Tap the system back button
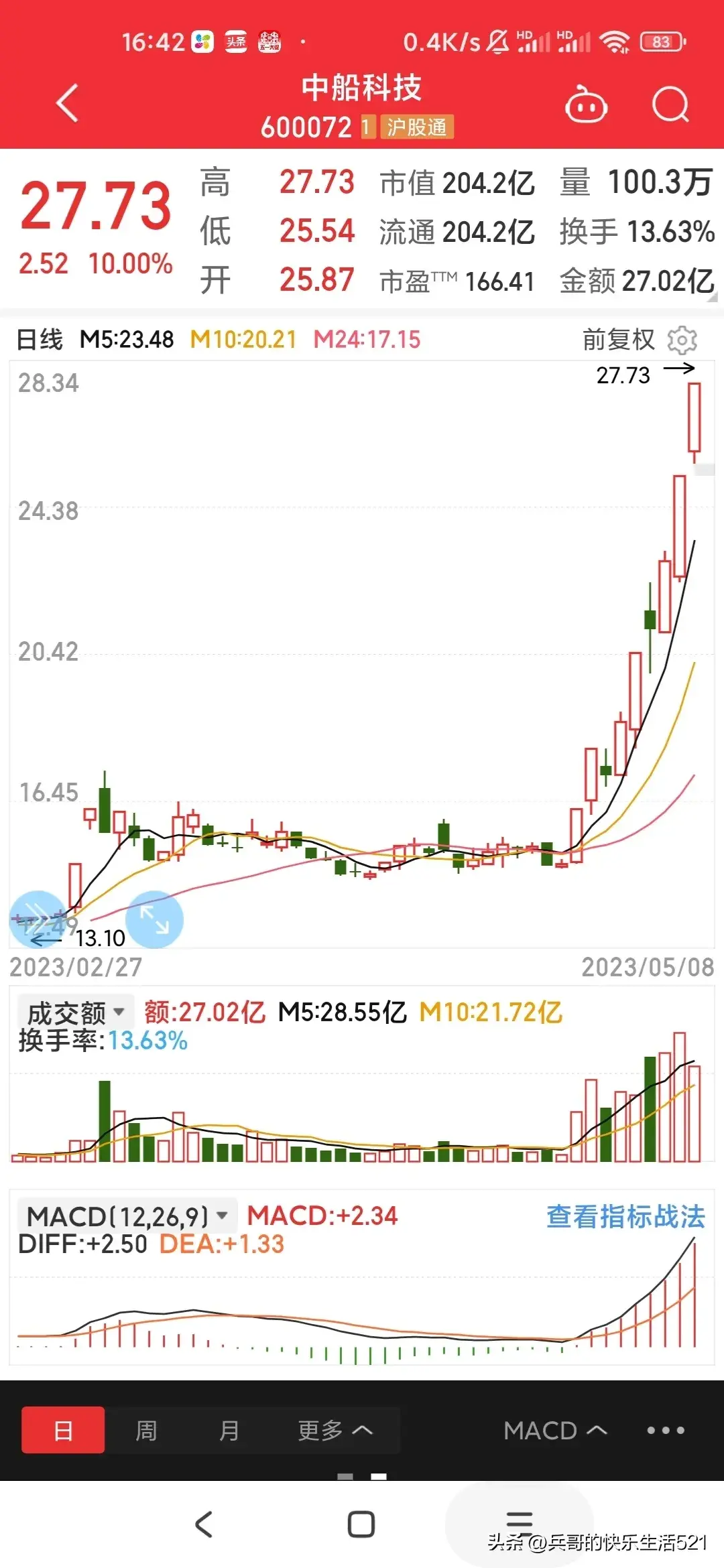The width and height of the screenshot is (724, 1568). [204, 1524]
